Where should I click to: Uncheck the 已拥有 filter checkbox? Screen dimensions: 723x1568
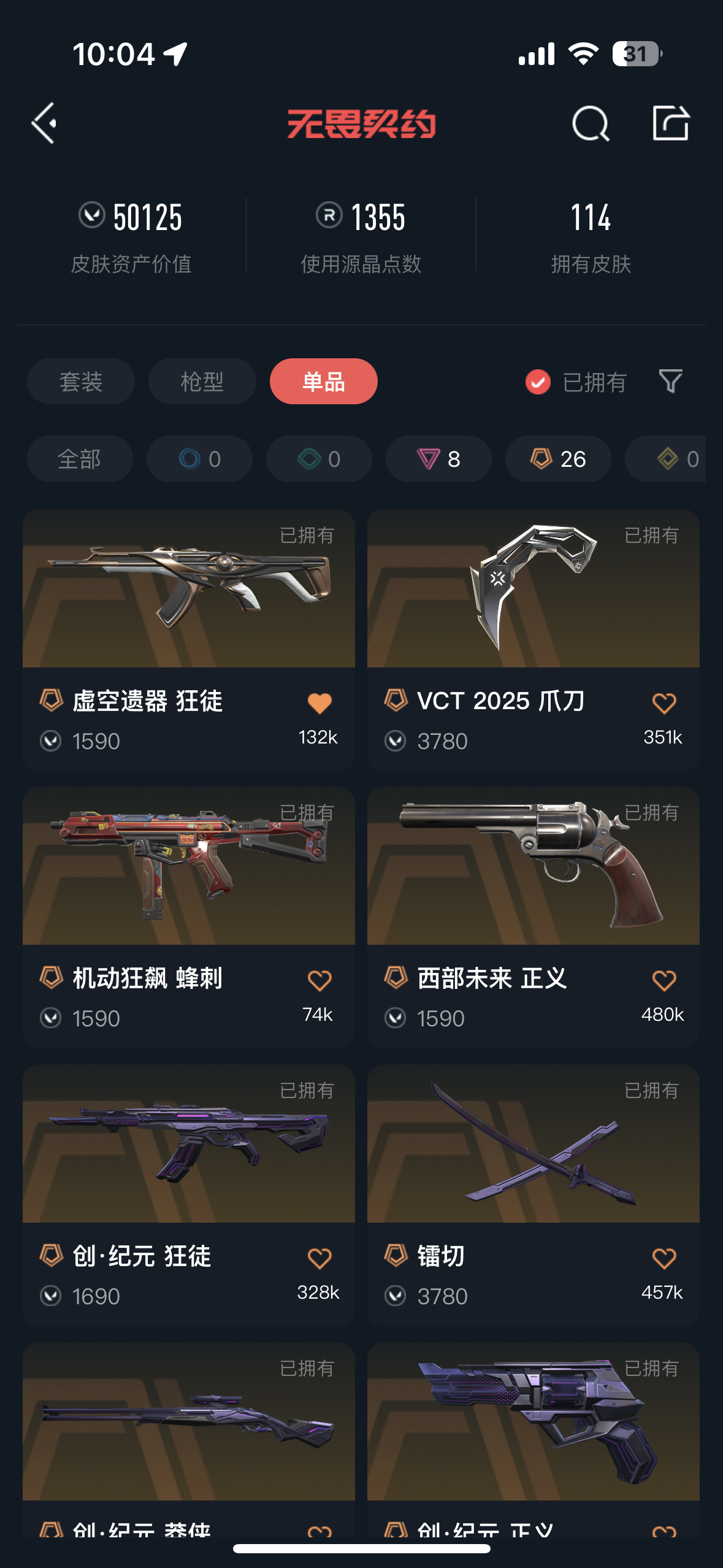(x=538, y=382)
